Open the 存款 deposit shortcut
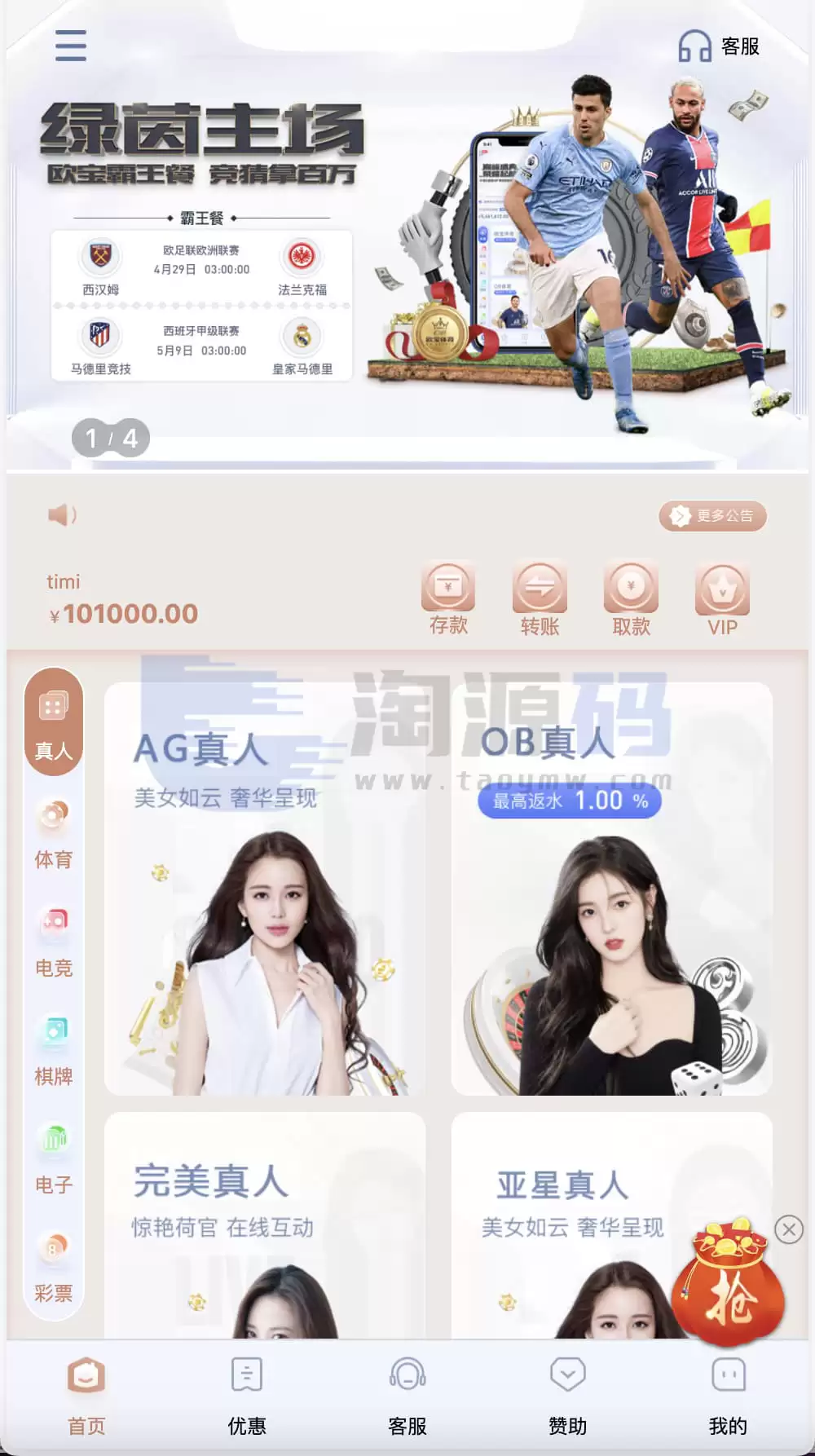 point(448,599)
